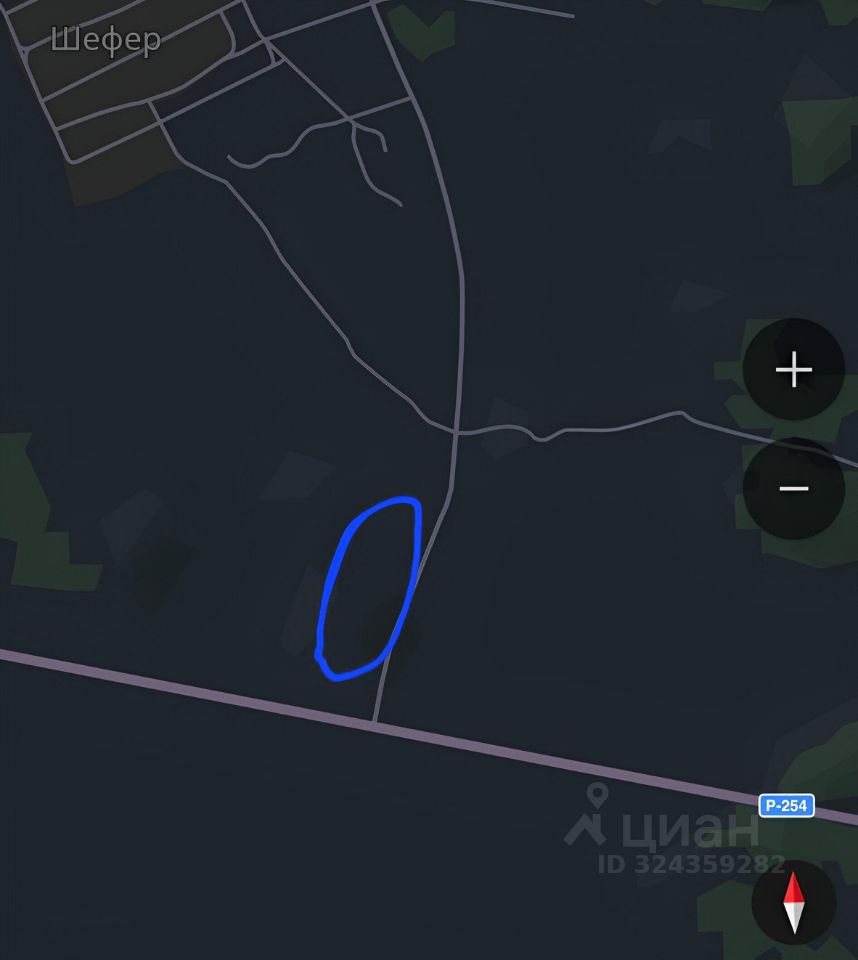Tap the compass to reset north
The height and width of the screenshot is (960, 858).
tap(793, 902)
